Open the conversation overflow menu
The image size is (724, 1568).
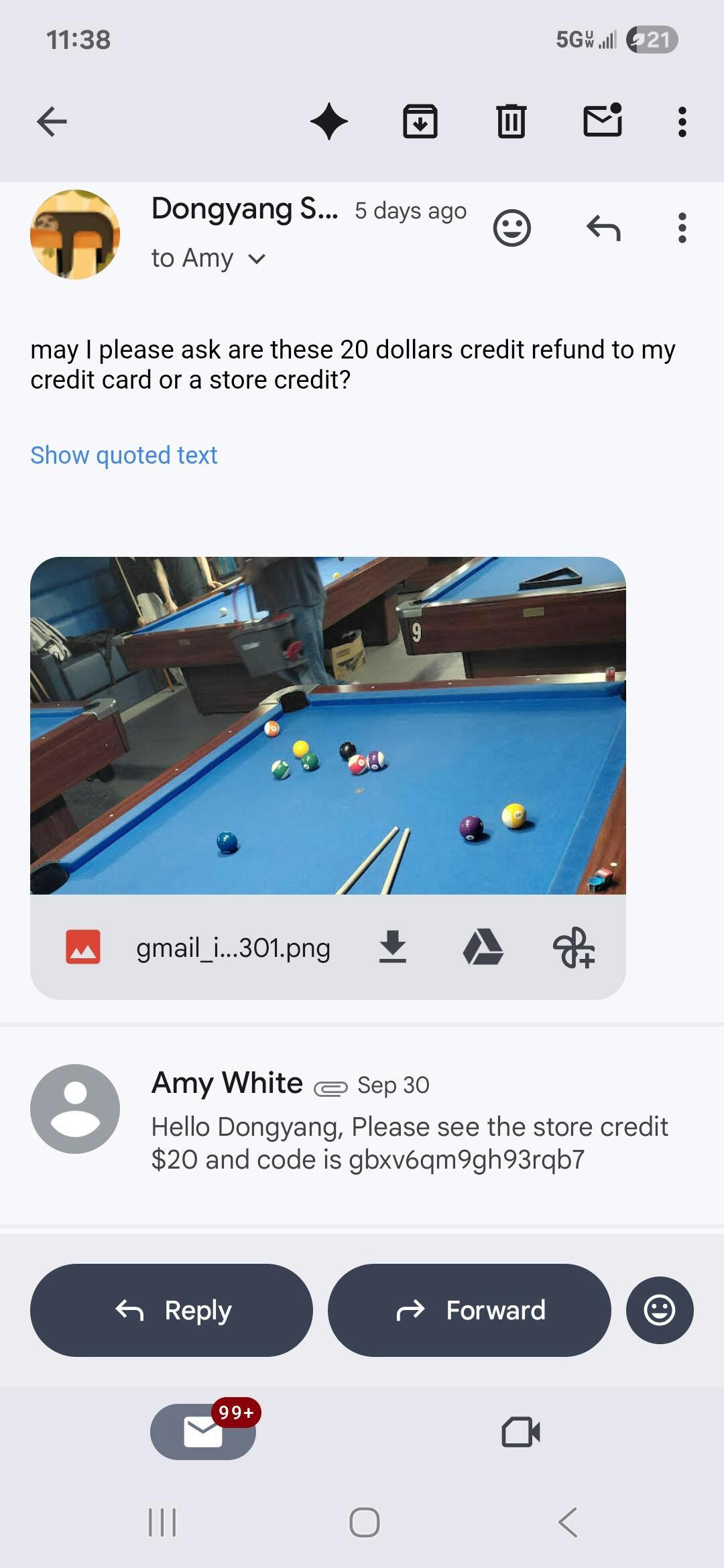pyautogui.click(x=682, y=122)
